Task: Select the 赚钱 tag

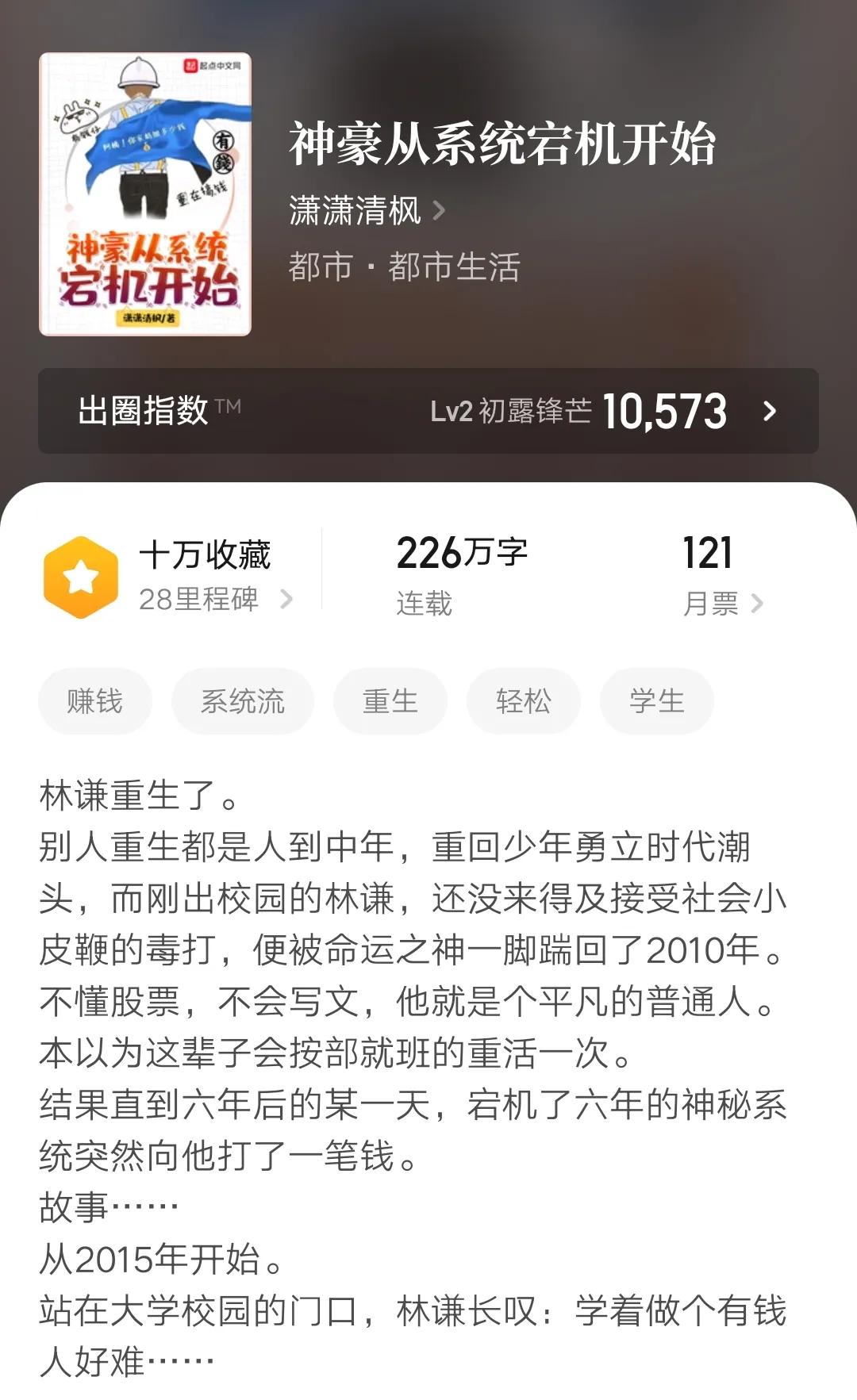Action: [x=94, y=700]
